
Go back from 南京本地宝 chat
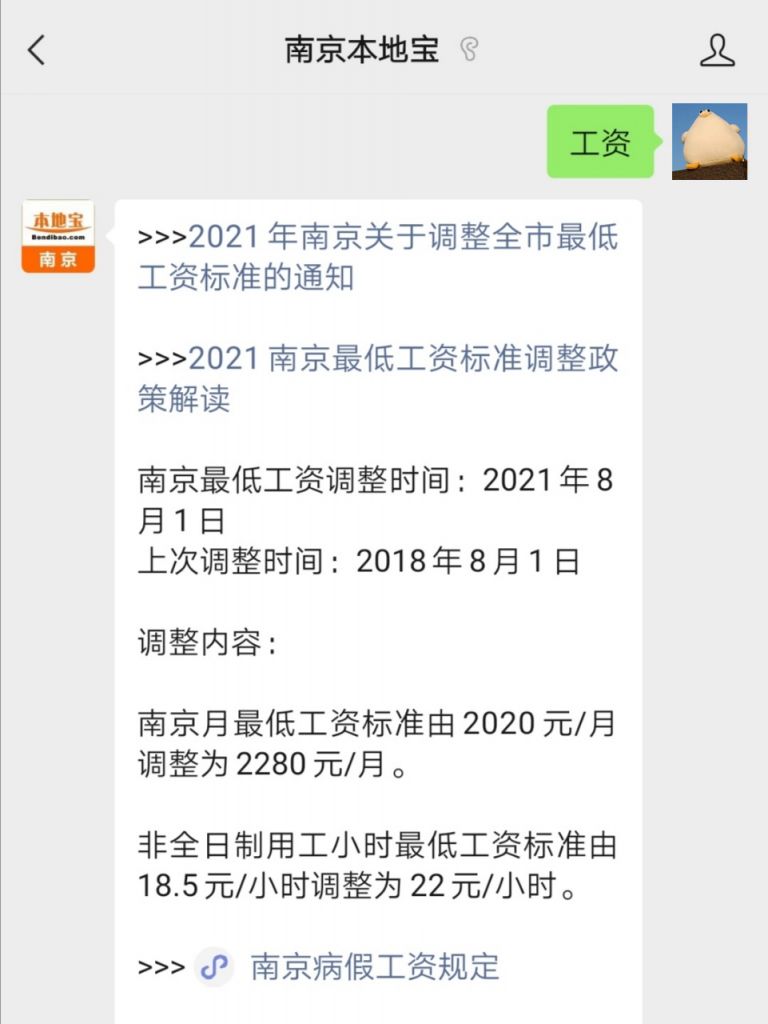pyautogui.click(x=37, y=49)
